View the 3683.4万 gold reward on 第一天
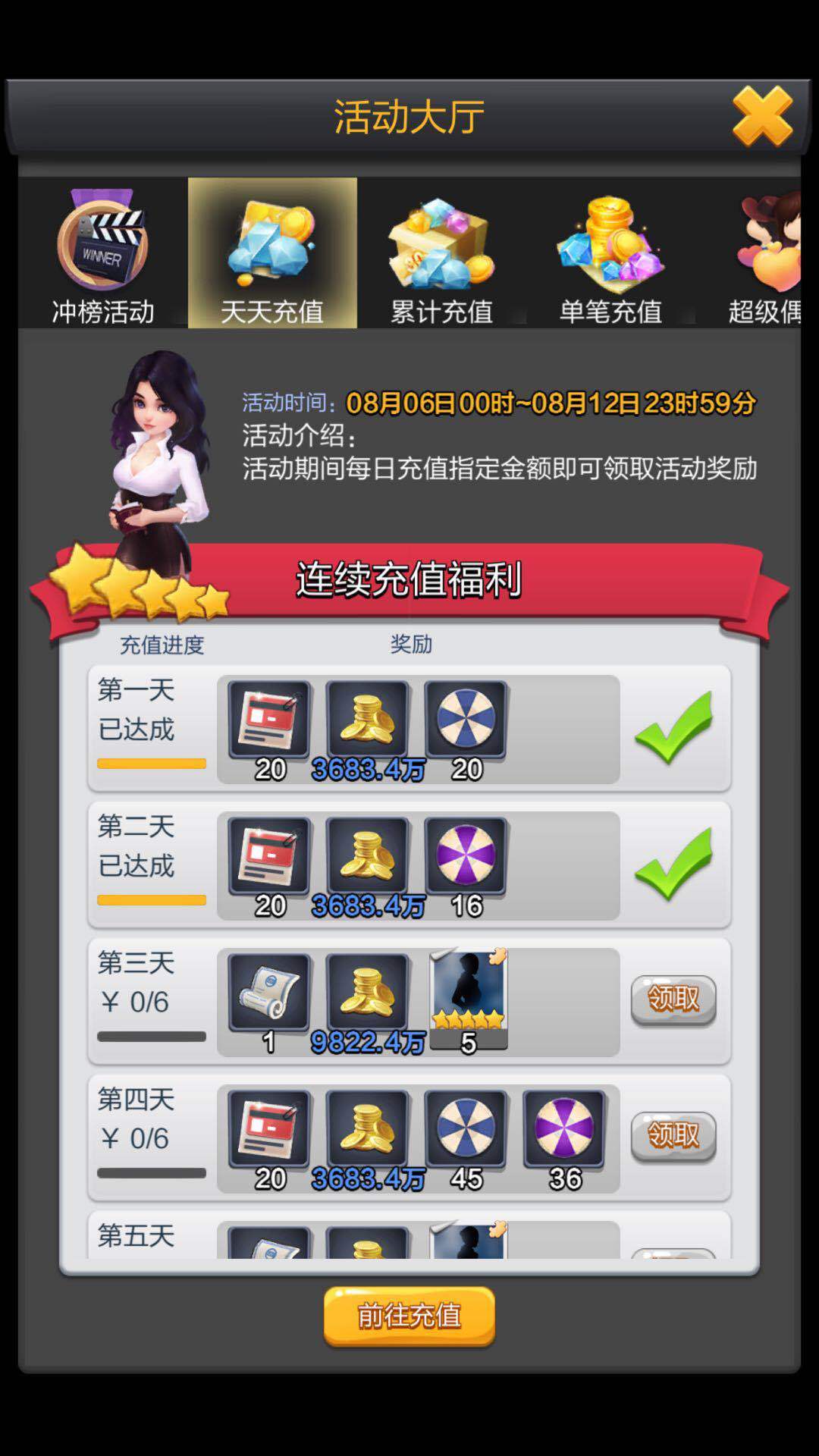 click(368, 720)
